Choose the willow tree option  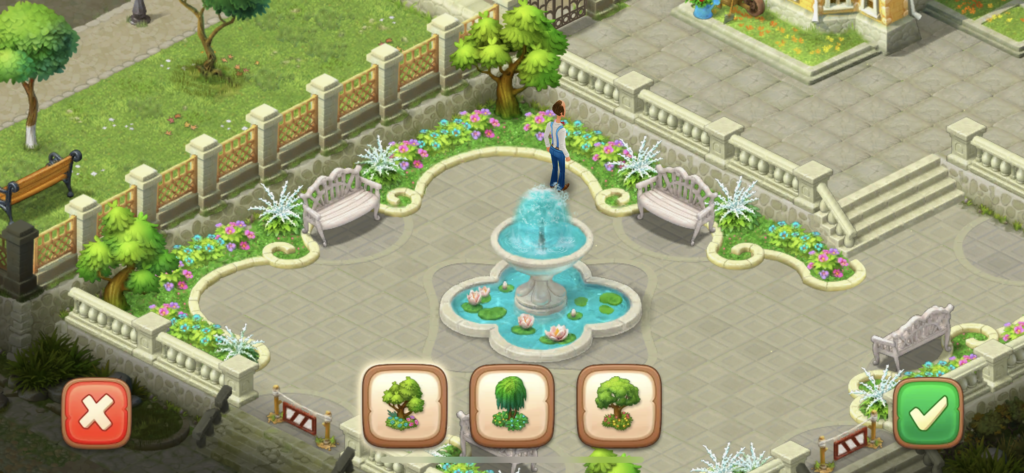pos(511,404)
